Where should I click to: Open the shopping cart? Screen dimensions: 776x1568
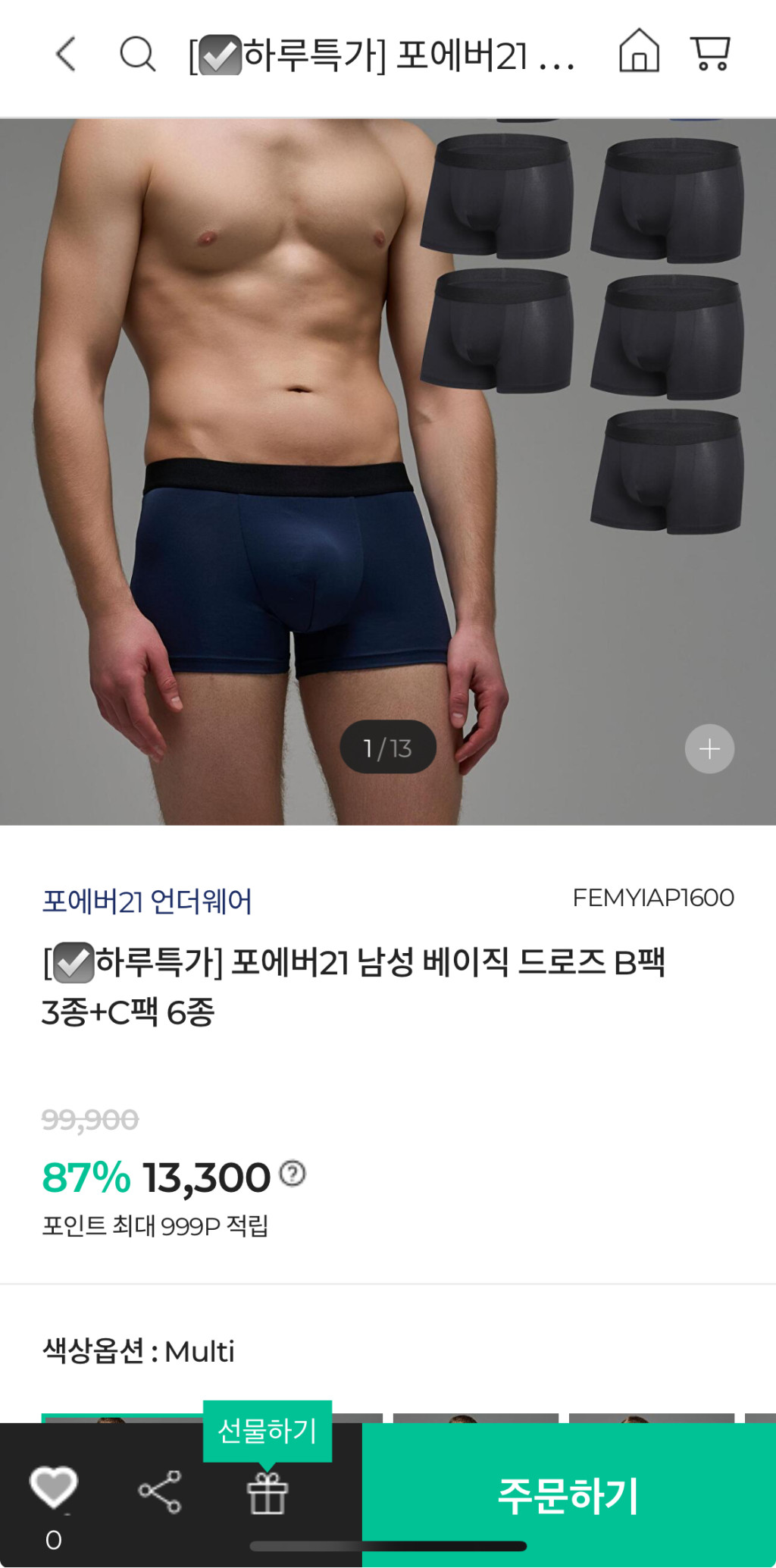(x=710, y=53)
